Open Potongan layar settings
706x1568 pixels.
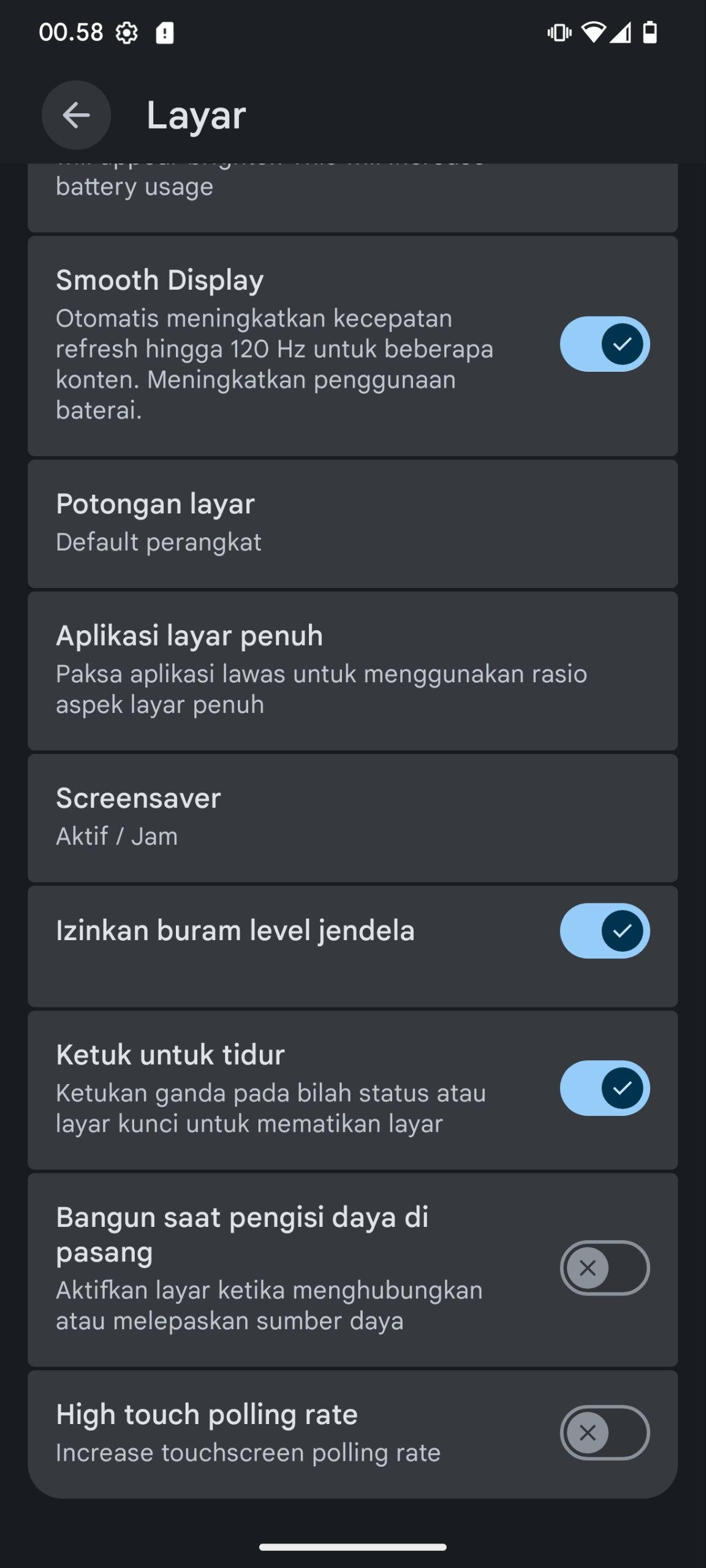352,523
